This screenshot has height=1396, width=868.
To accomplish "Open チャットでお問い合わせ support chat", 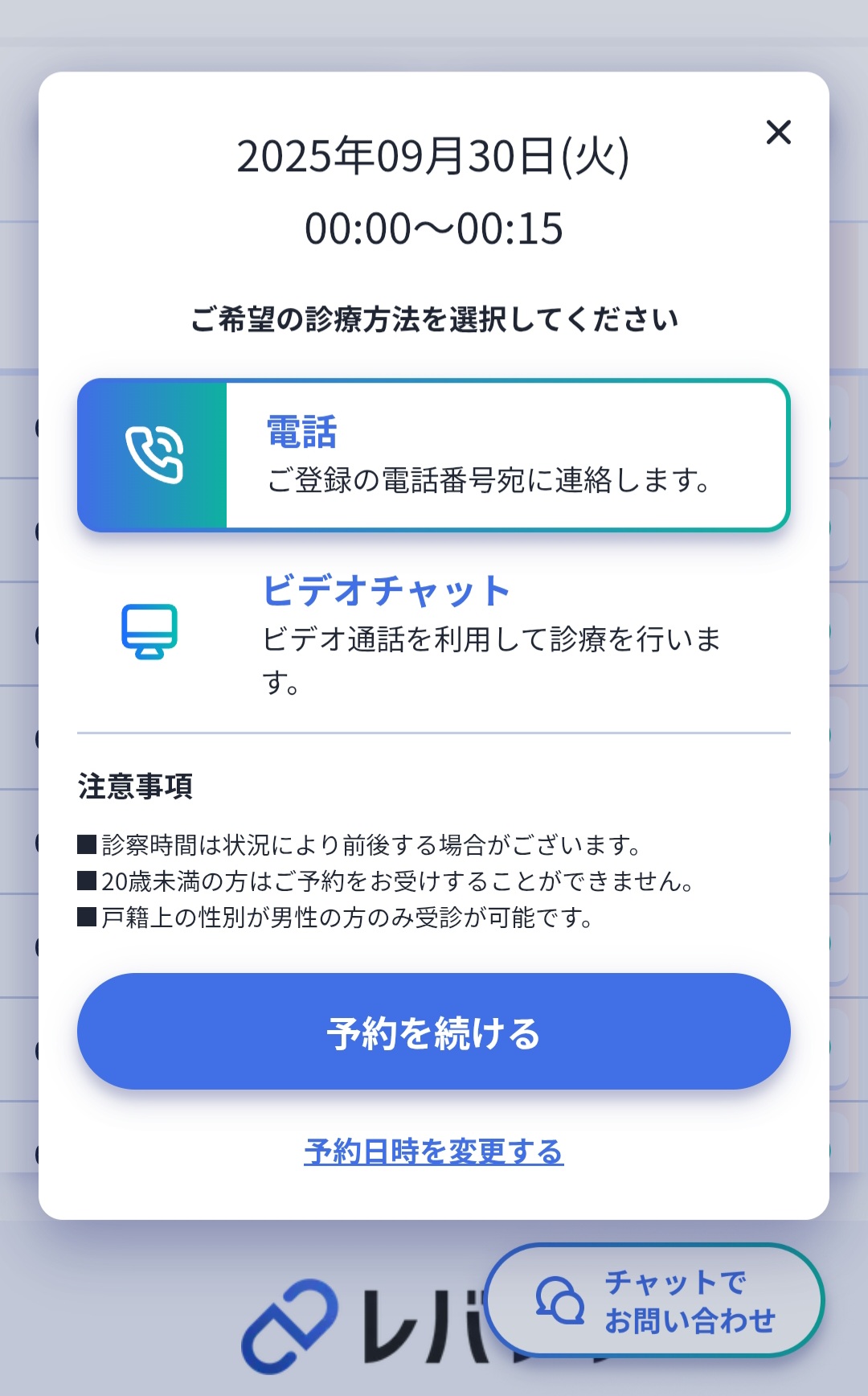I will (655, 1300).
